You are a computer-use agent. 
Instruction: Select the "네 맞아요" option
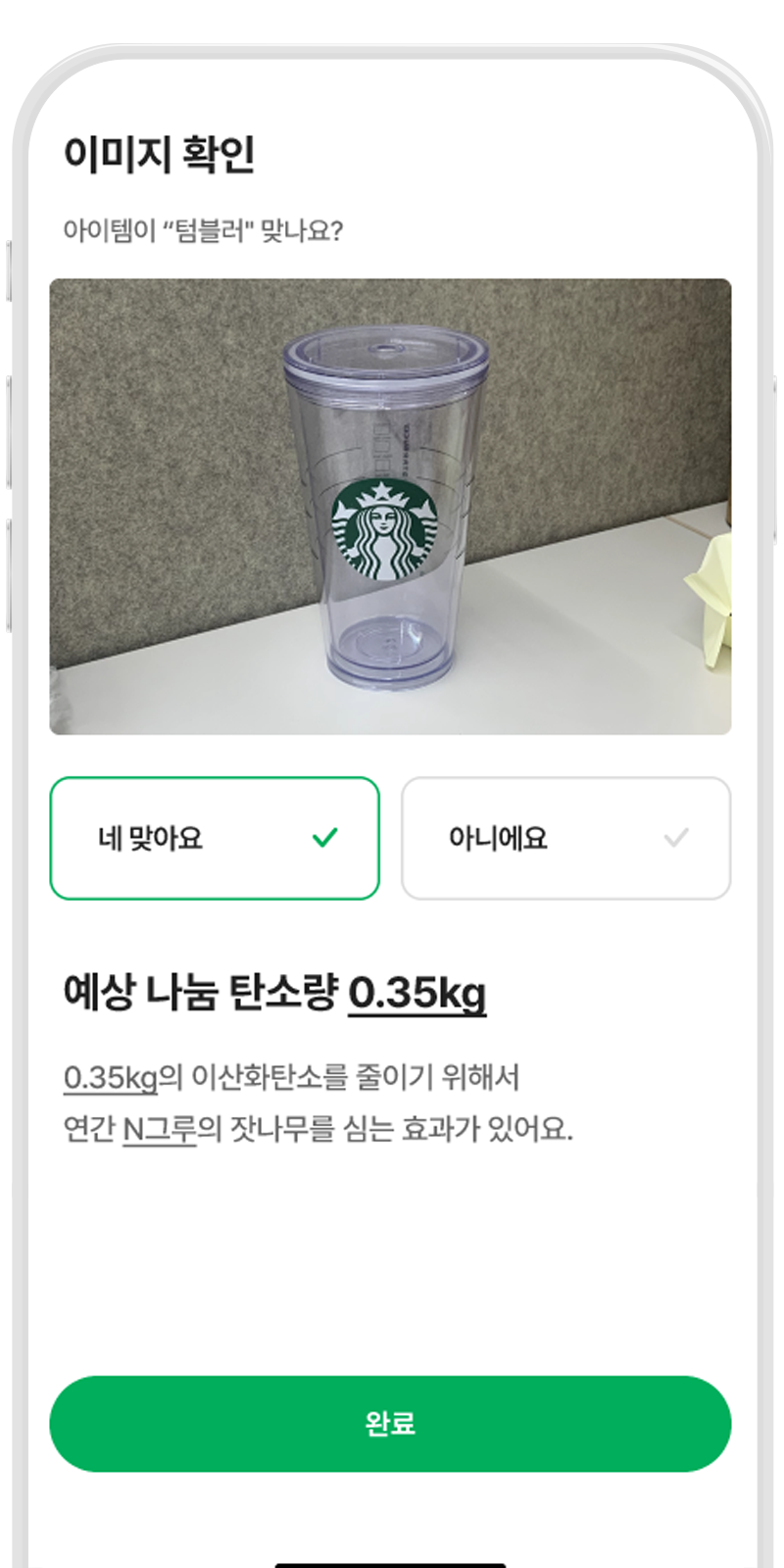(x=214, y=839)
